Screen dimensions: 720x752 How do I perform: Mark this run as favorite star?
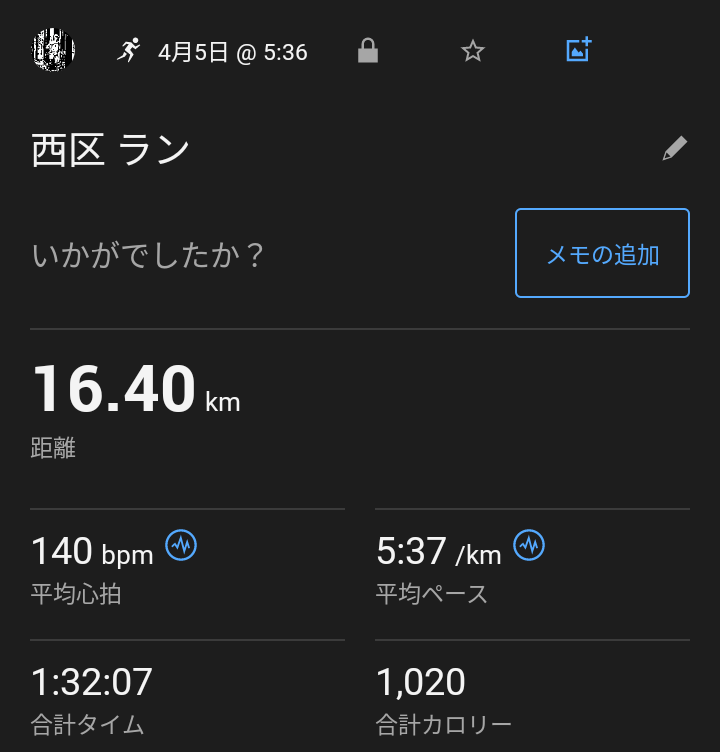(x=473, y=51)
